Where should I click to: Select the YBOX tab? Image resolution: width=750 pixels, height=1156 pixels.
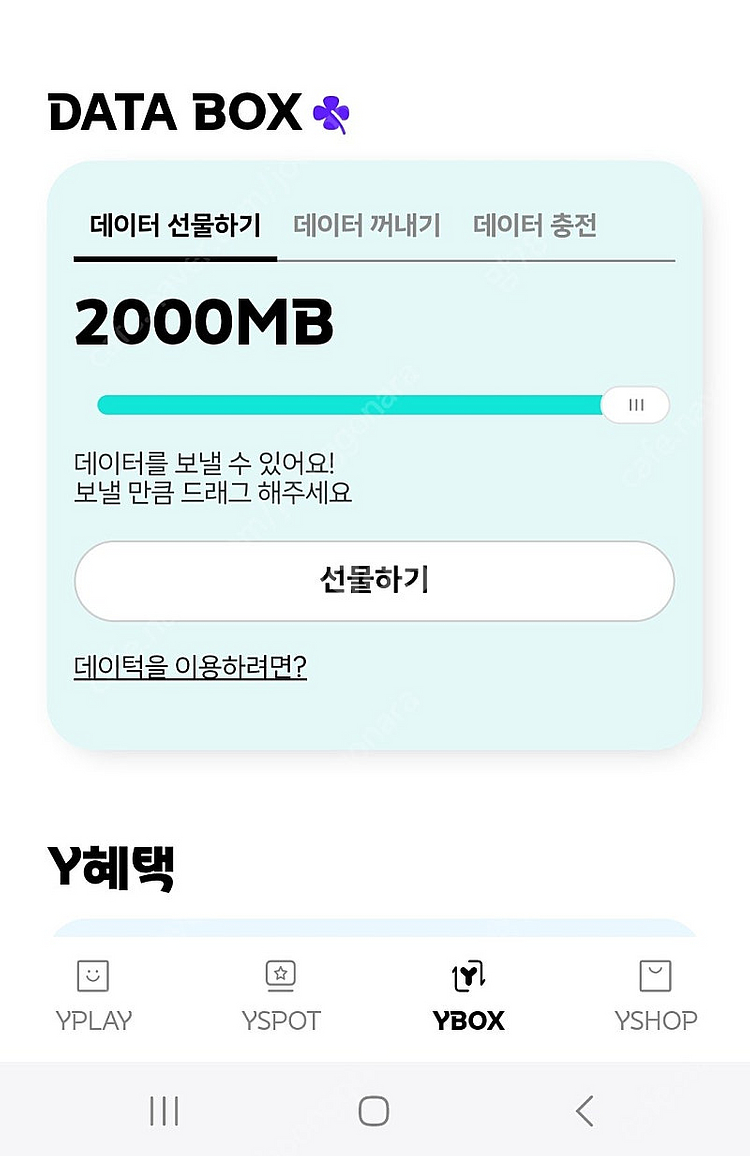[468, 995]
